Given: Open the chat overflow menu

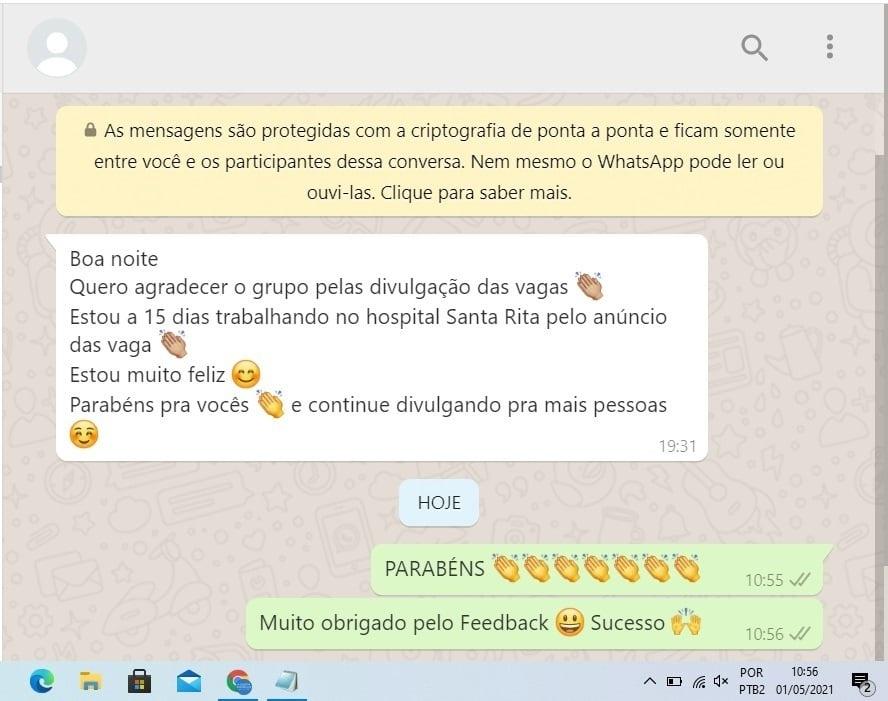Looking at the screenshot, I should 830,46.
